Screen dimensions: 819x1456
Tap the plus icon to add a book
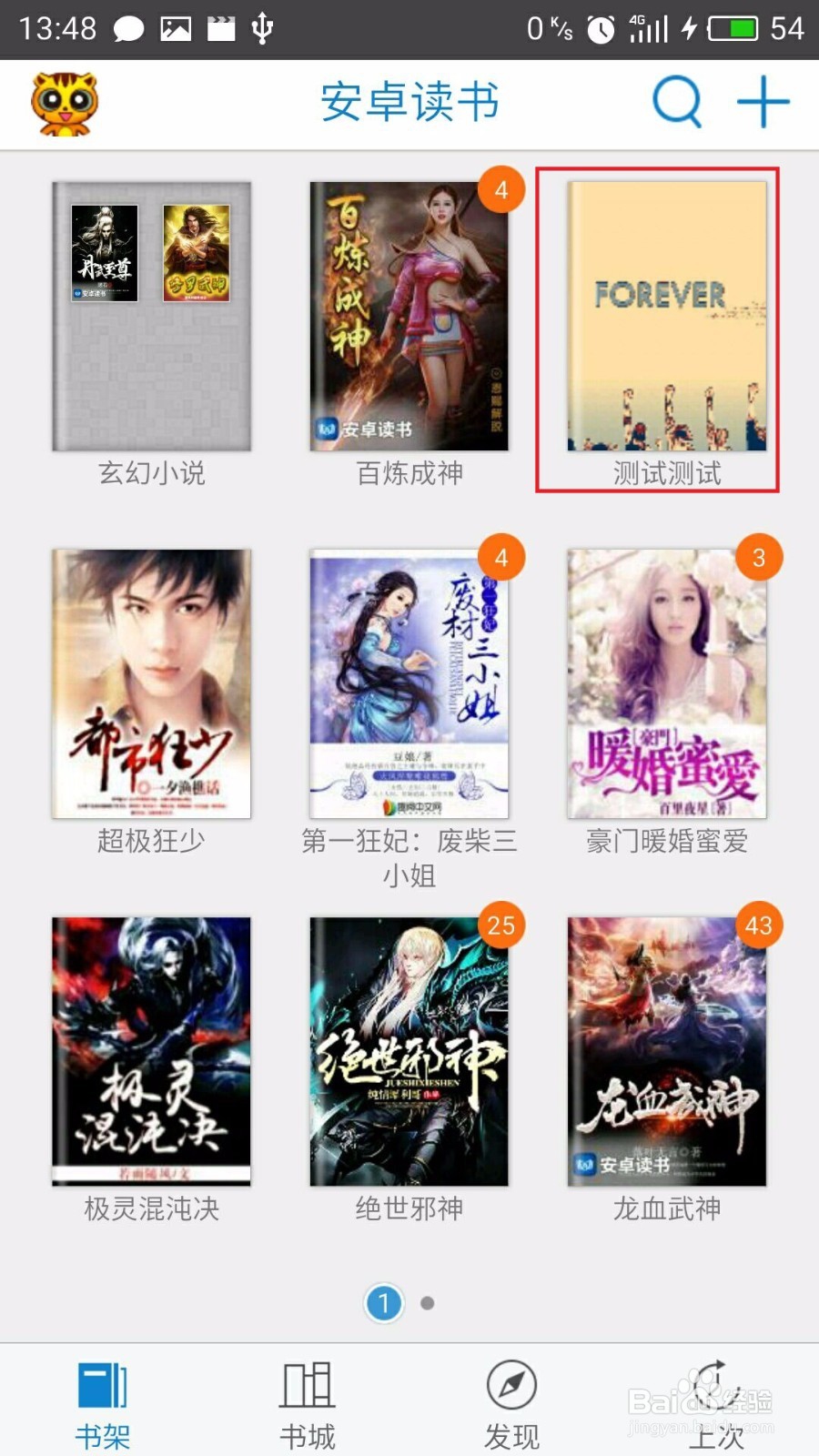pos(763,101)
